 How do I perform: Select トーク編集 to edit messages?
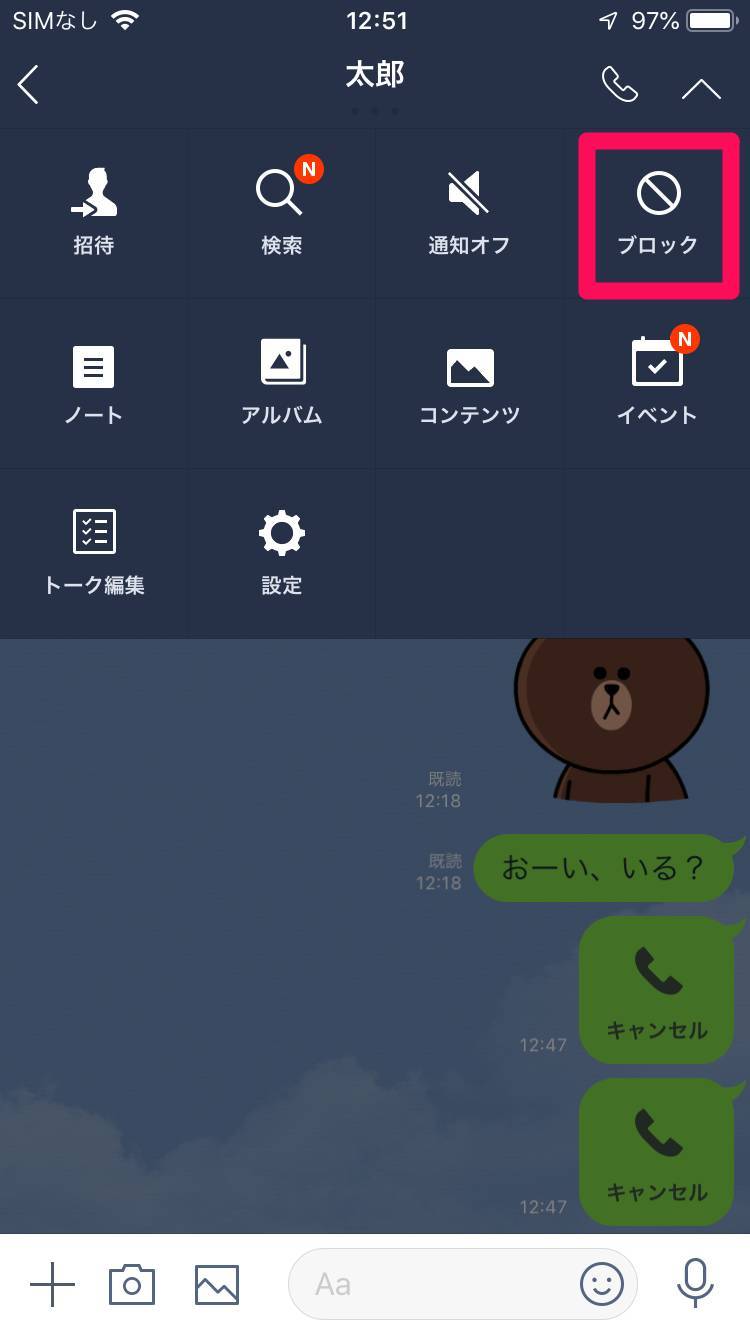tap(94, 552)
